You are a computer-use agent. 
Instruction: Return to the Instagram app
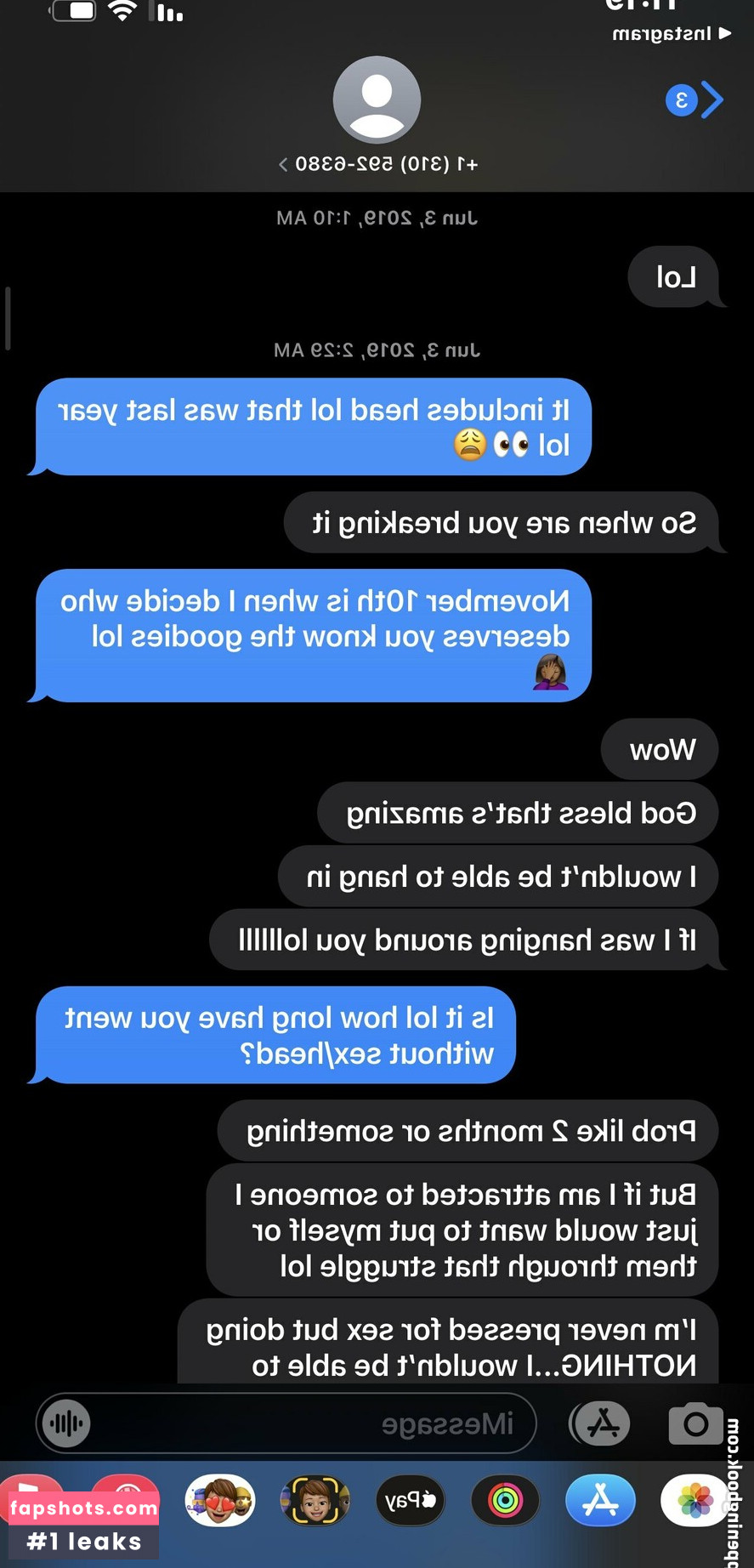point(672,34)
